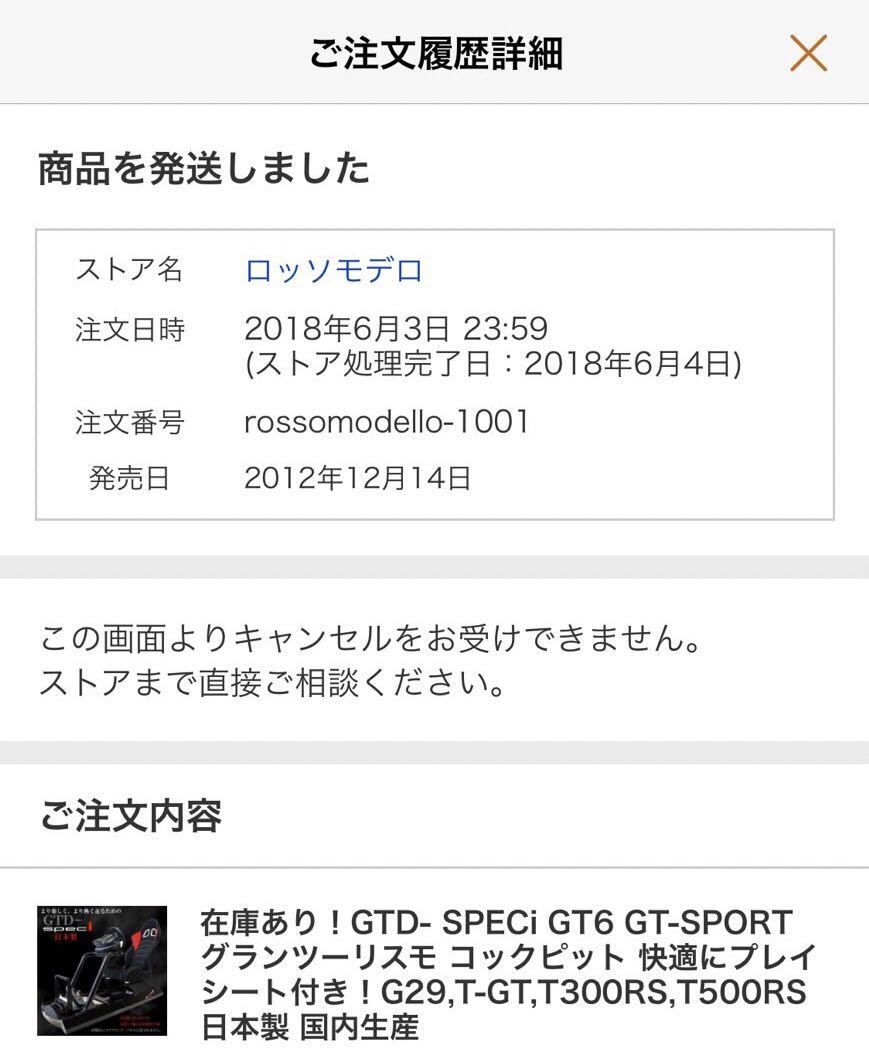
Task: Open the ロッソモデロ store link
Action: click(334, 270)
